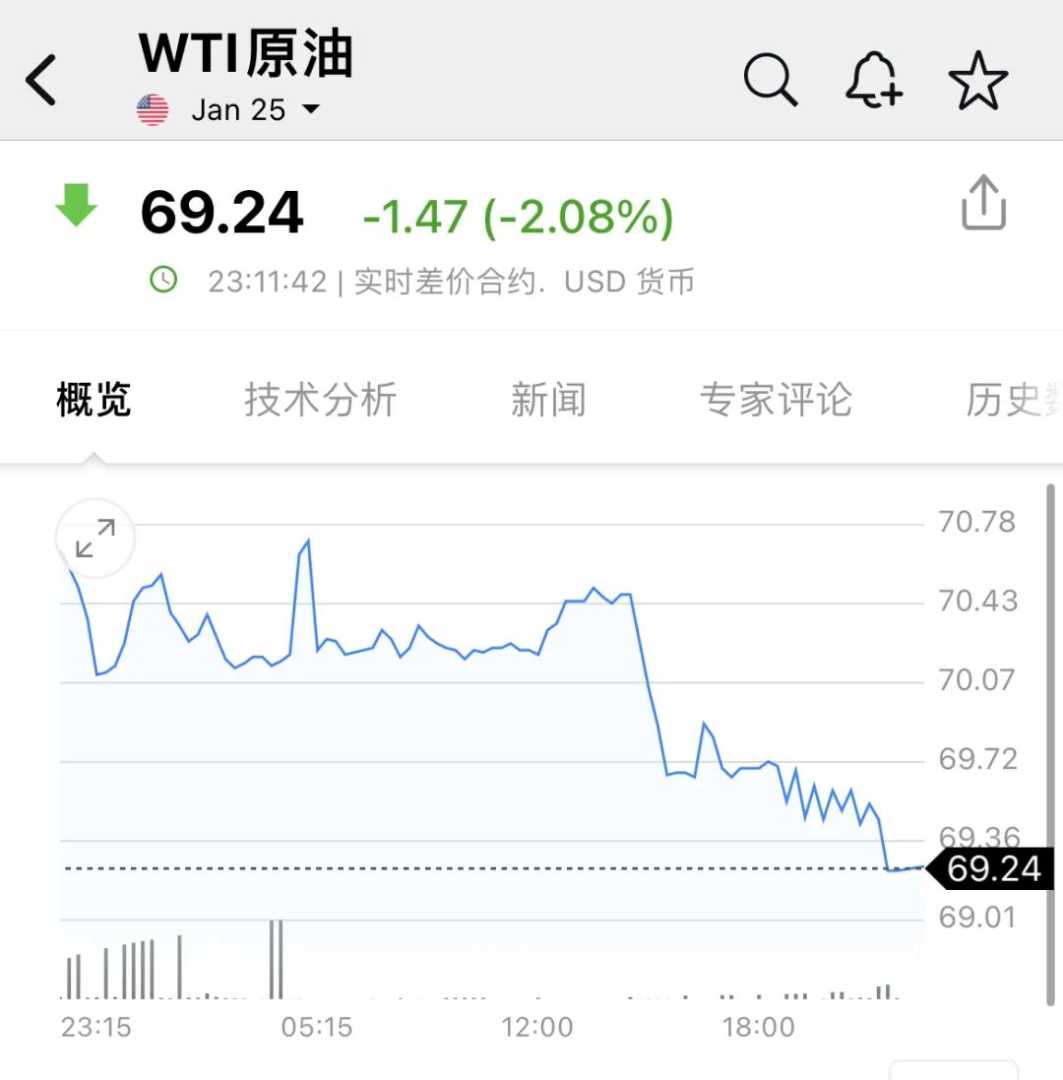Select the 概览 tab
Viewport: 1063px width, 1080px height.
pyautogui.click(x=94, y=400)
